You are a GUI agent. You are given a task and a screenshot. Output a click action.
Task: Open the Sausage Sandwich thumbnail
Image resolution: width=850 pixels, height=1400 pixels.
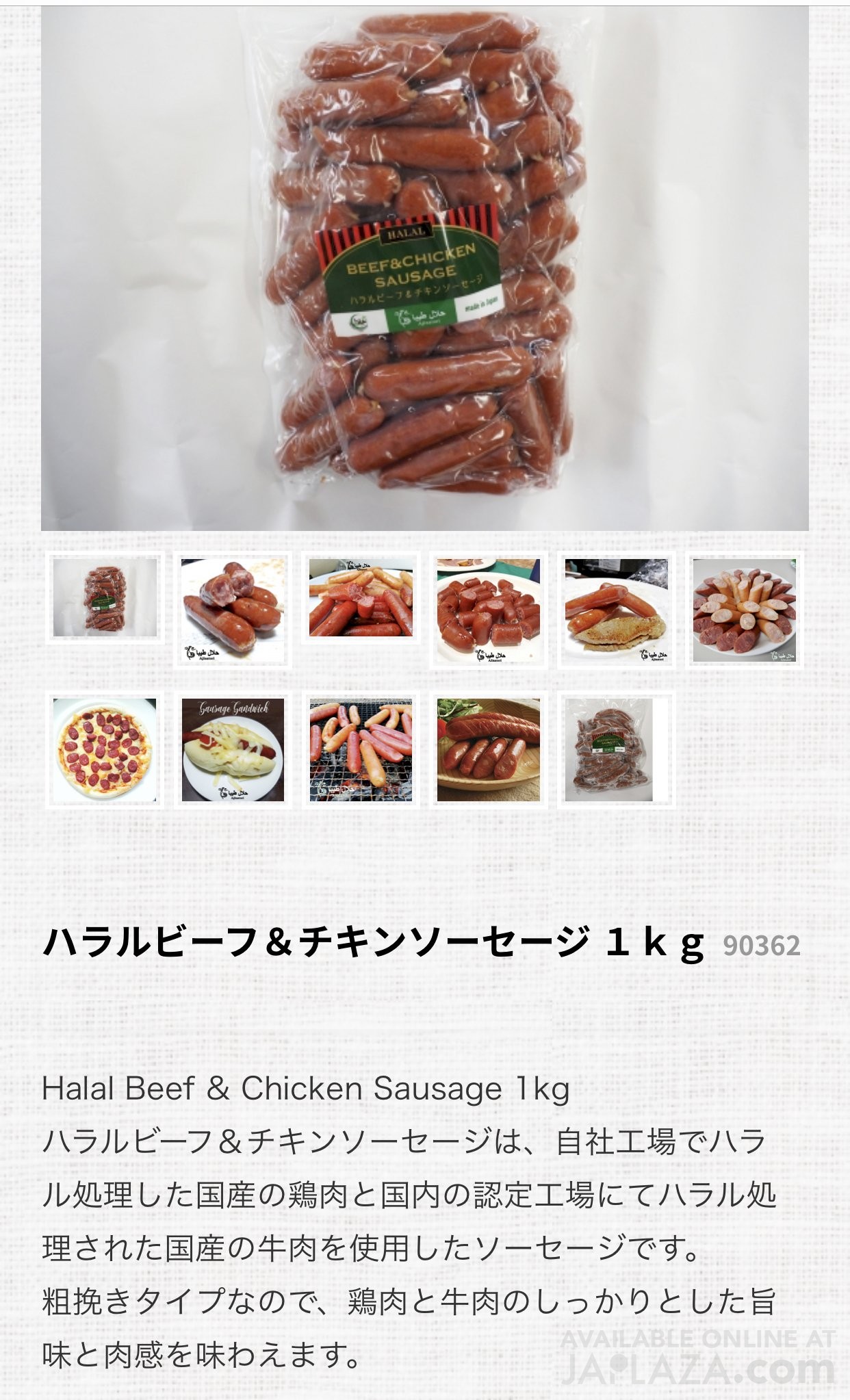(233, 750)
